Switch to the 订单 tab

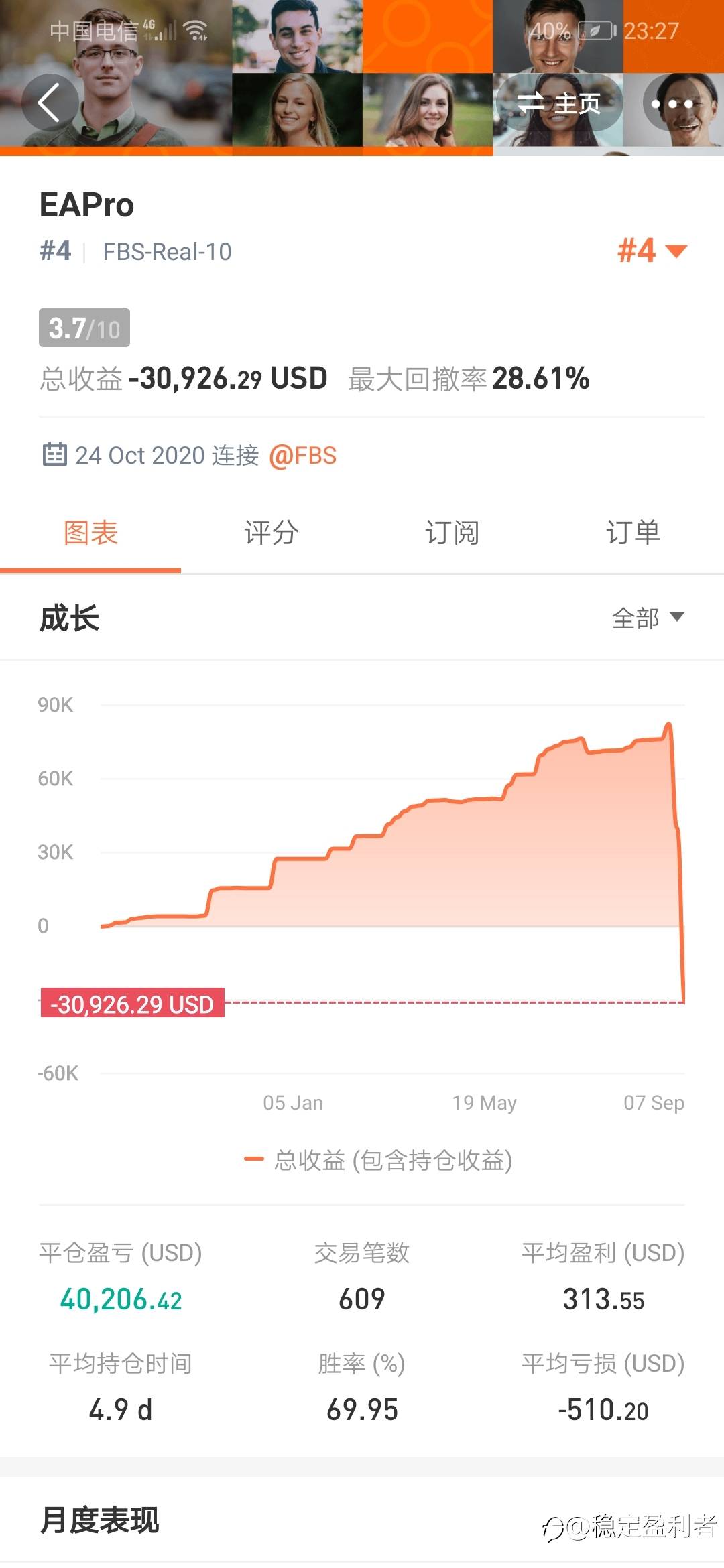633,533
